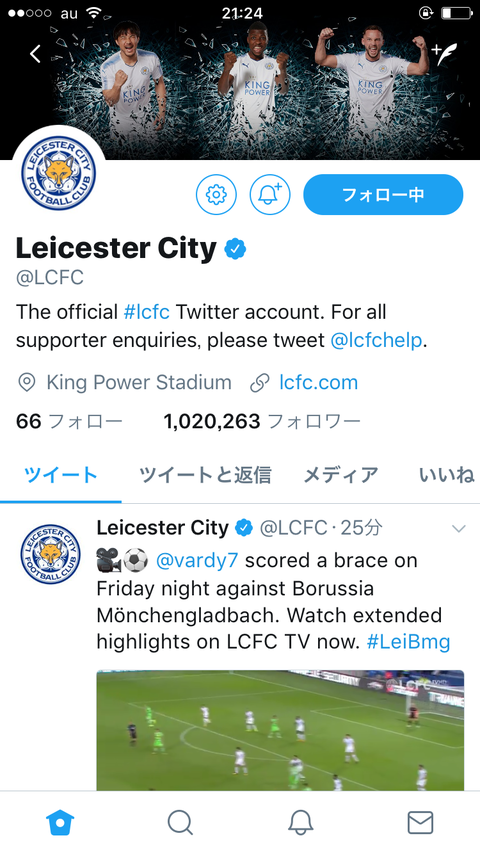This screenshot has height=854, width=480.
Task: Open the #lcfc hashtag in the bio
Action: [x=147, y=312]
